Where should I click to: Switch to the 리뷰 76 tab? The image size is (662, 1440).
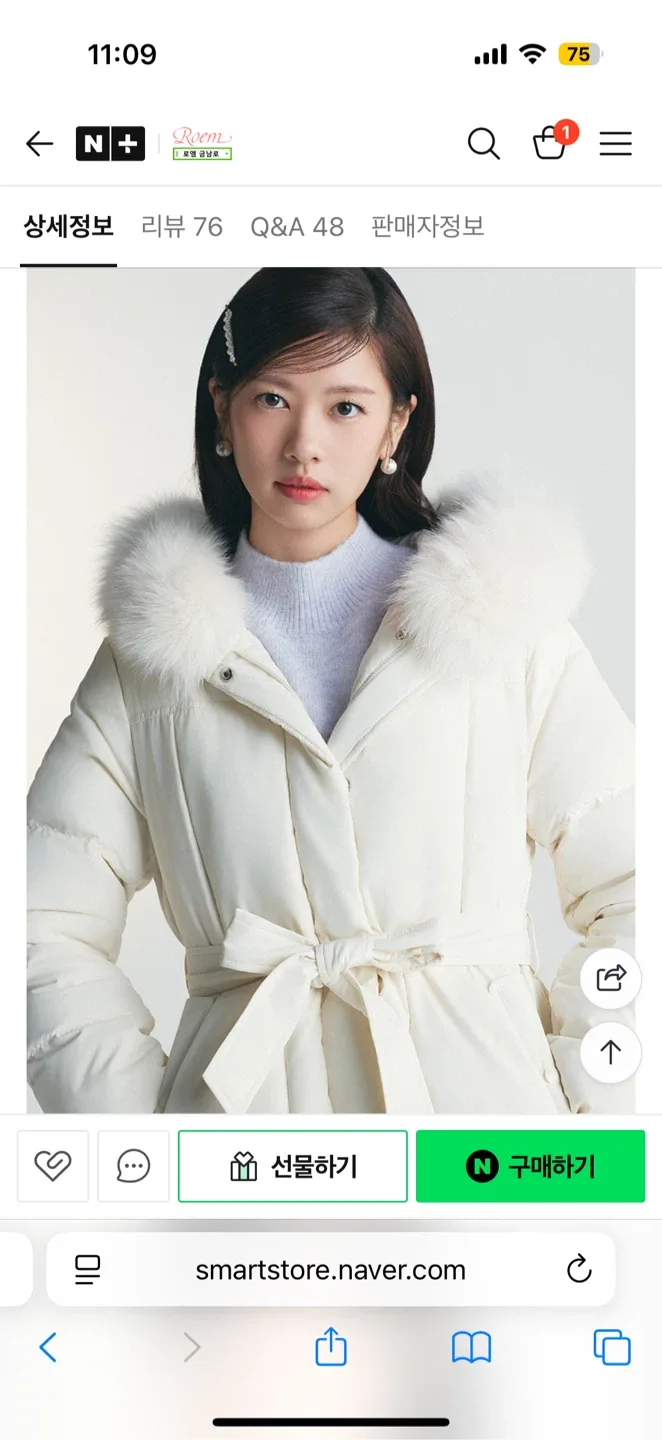182,227
